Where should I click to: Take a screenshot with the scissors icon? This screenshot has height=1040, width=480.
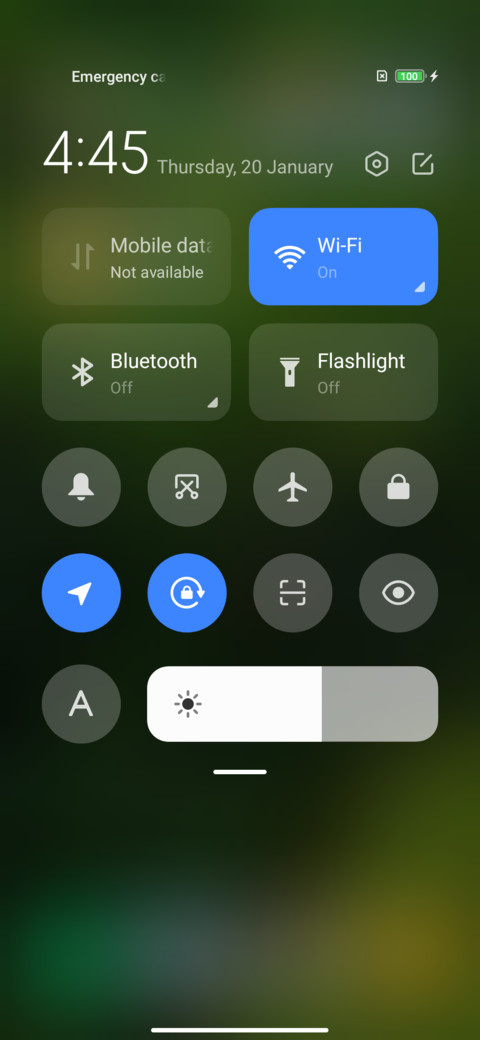click(187, 488)
